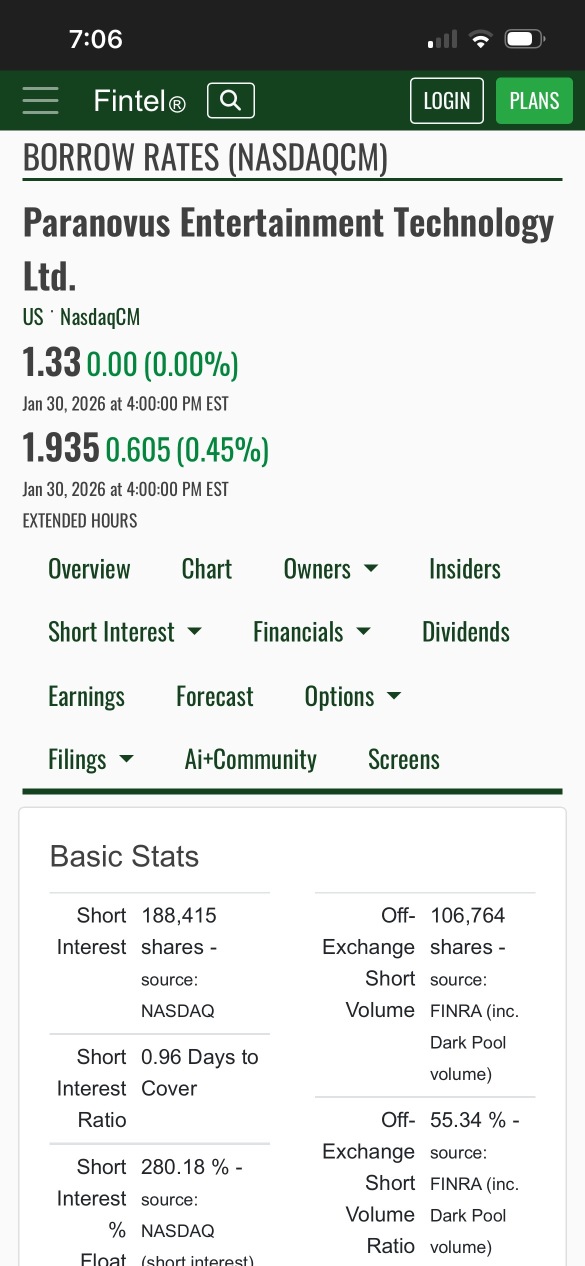Expand the Short Interest dropdown

pyautogui.click(x=125, y=632)
